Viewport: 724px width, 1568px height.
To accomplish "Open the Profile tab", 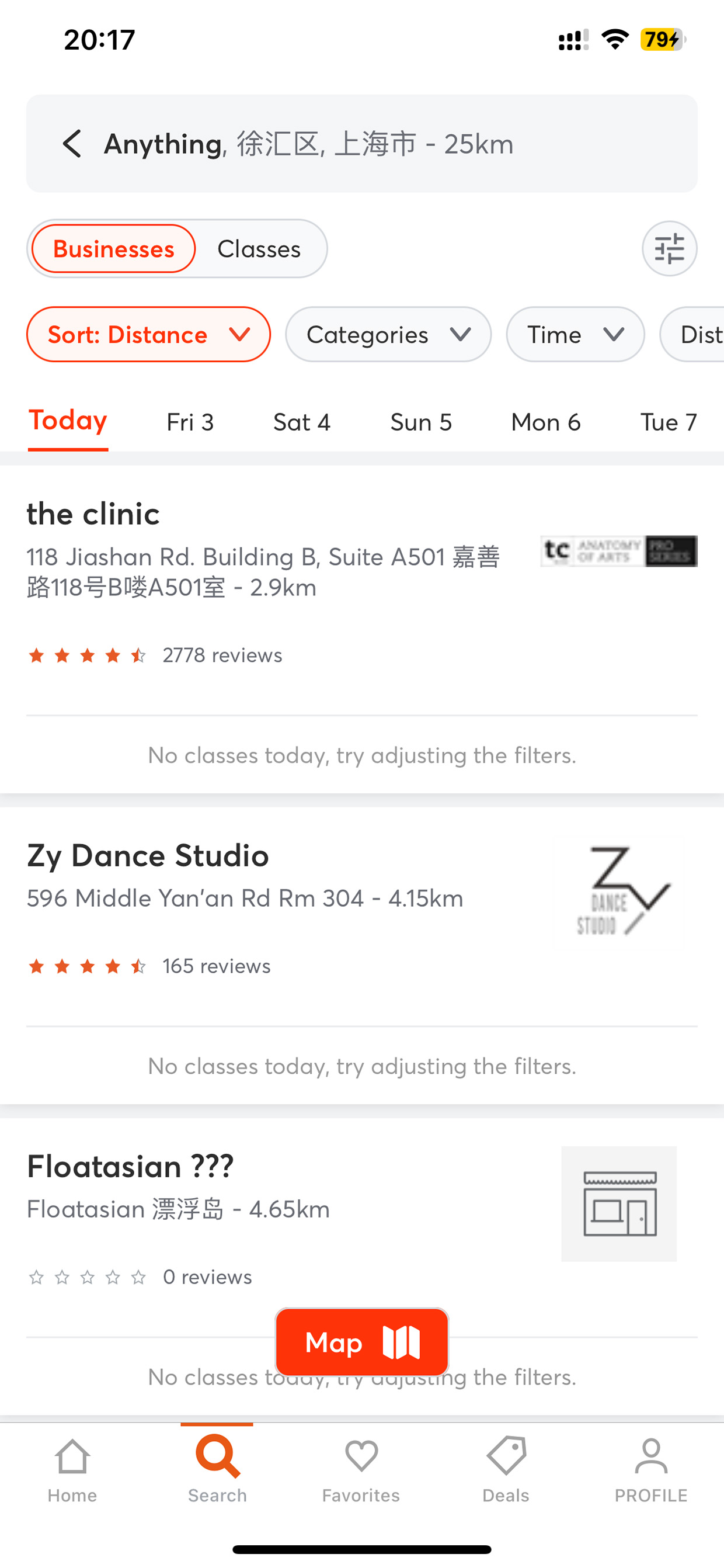I will [x=651, y=1470].
